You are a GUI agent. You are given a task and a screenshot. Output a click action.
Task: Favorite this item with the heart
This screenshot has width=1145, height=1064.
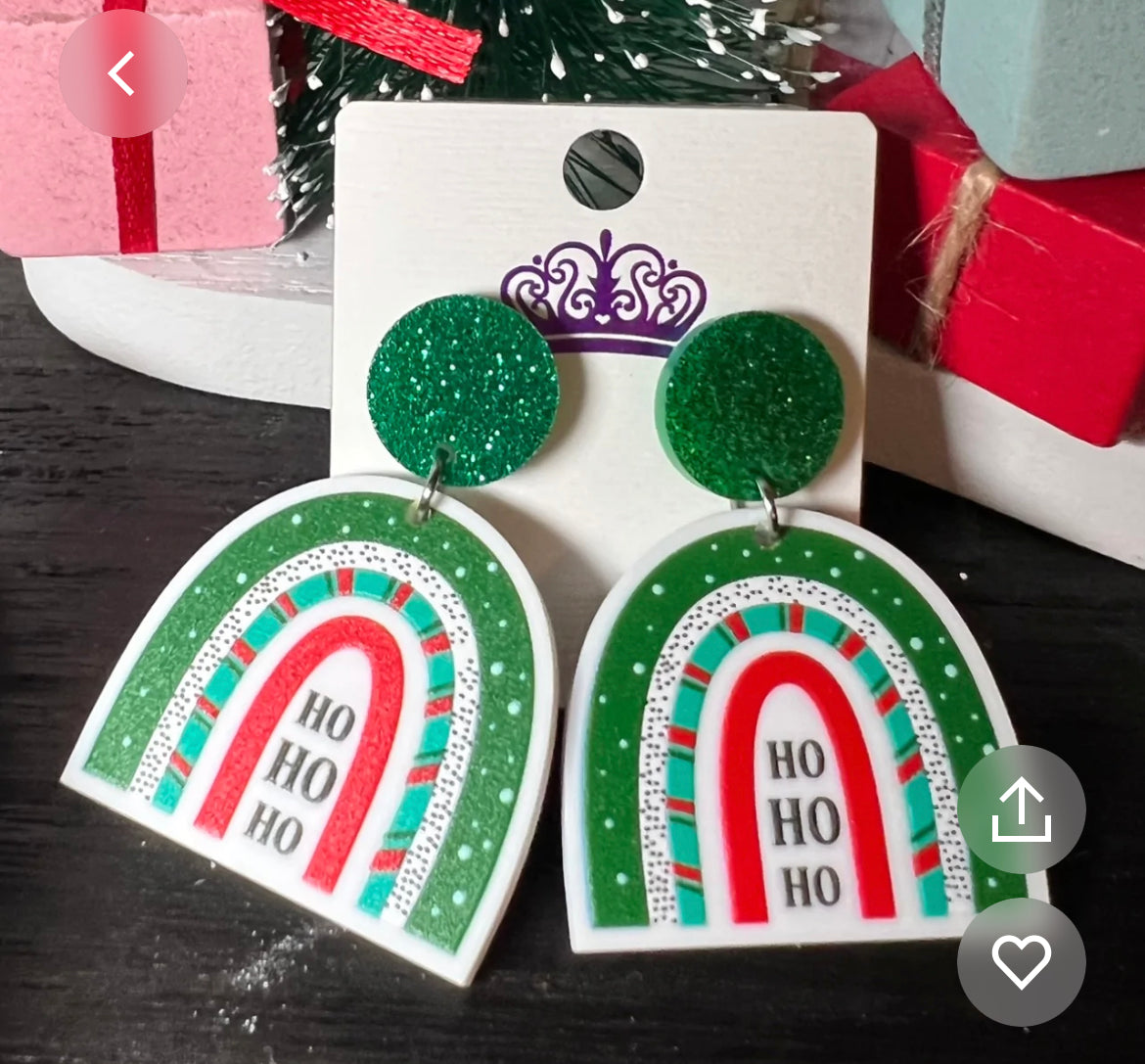[x=1021, y=961]
